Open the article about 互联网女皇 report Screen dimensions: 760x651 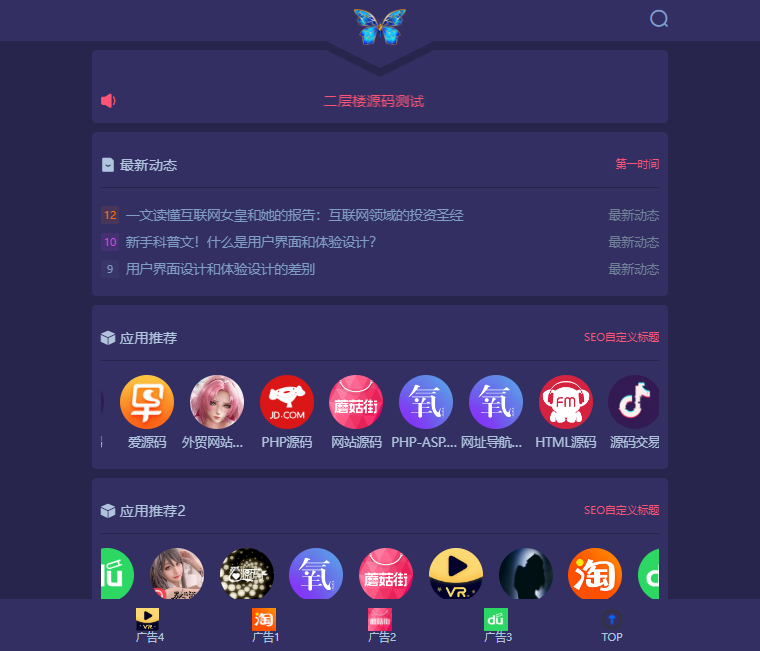pyautogui.click(x=294, y=215)
